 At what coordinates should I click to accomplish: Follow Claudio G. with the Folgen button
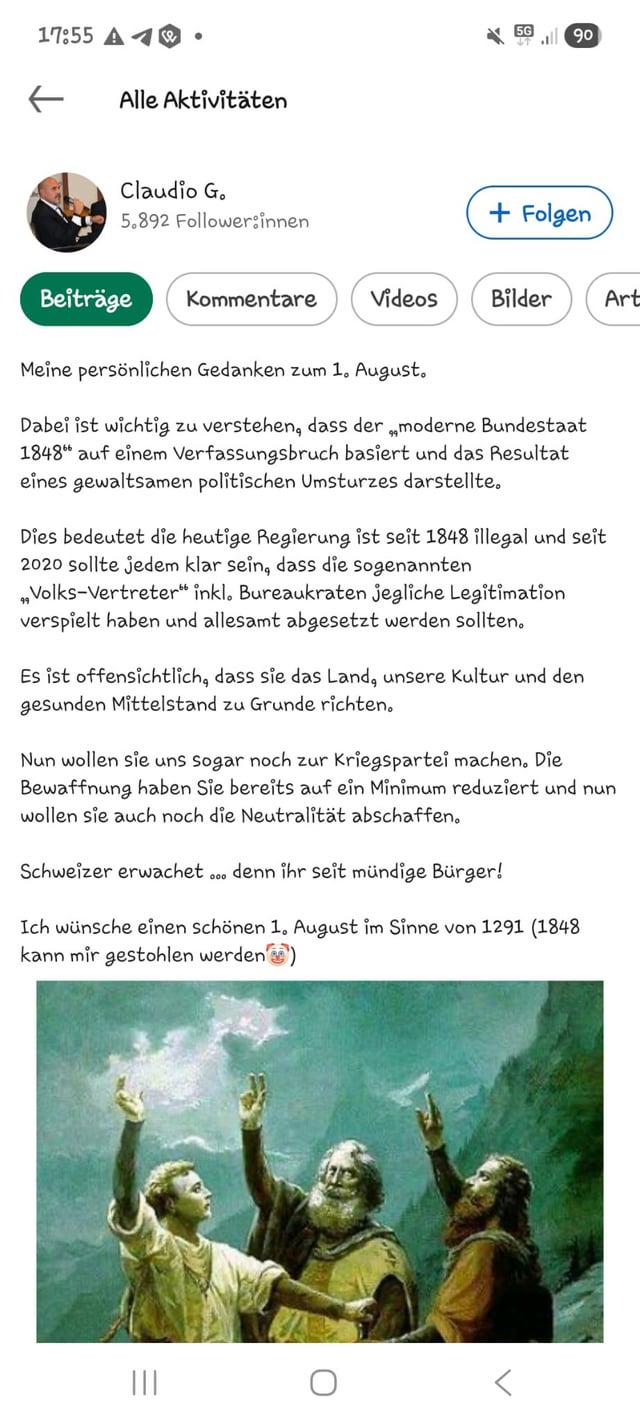pyautogui.click(x=540, y=213)
